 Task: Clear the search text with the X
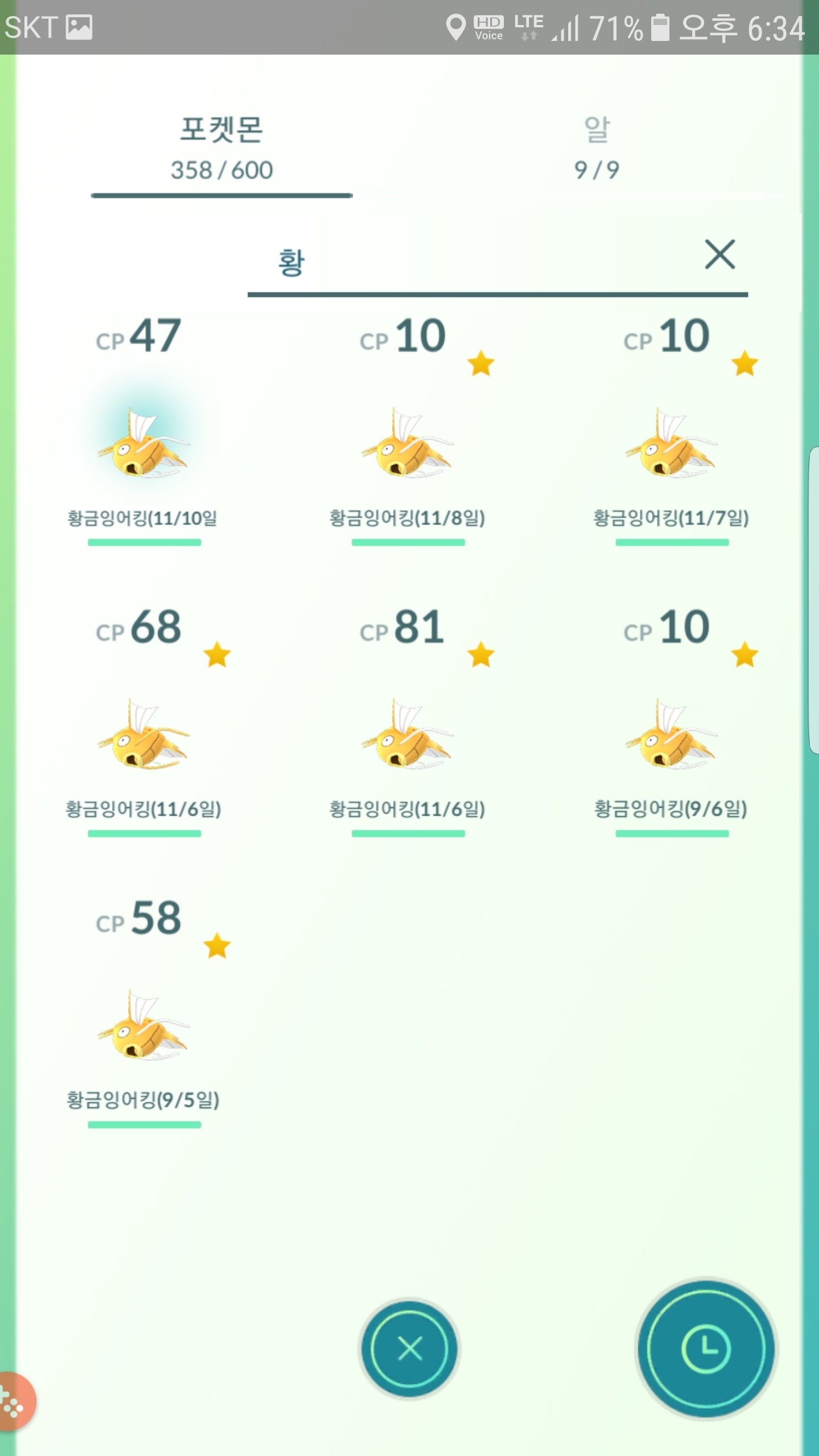point(719,254)
